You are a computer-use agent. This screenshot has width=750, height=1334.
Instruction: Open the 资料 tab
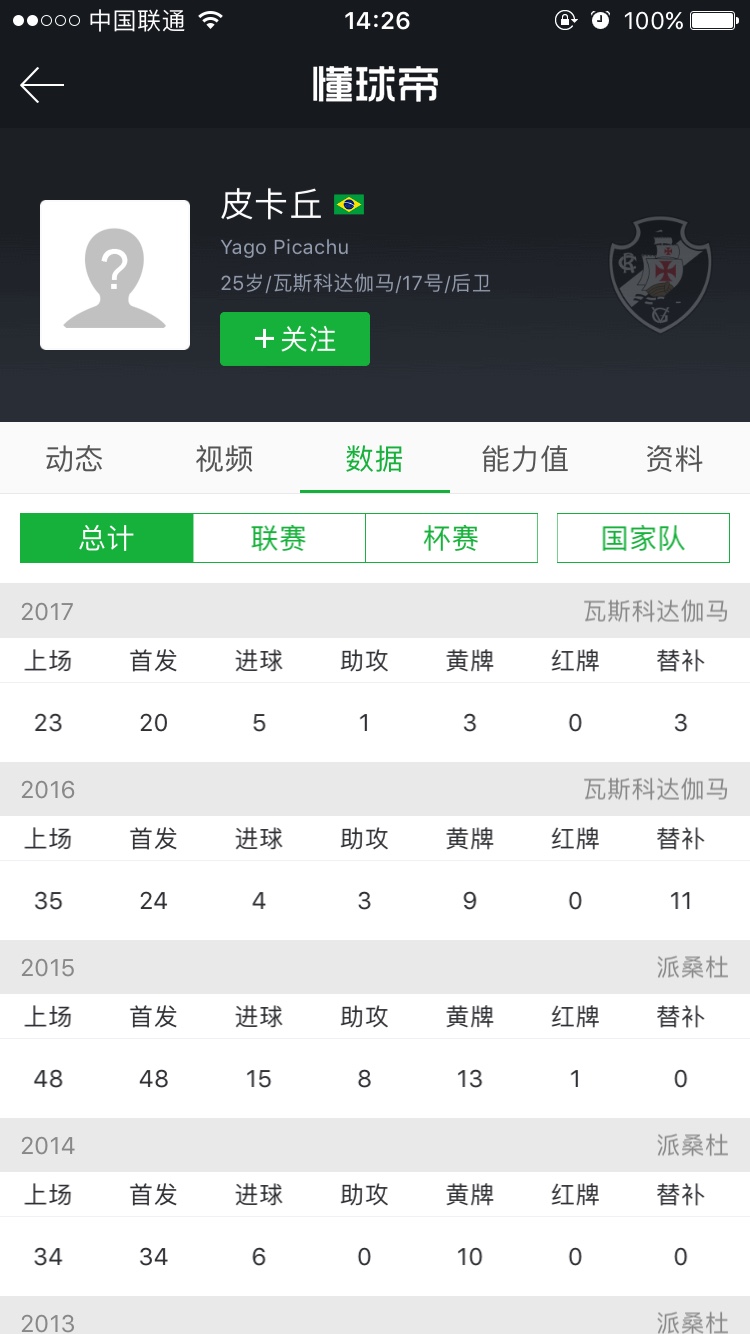(x=673, y=458)
